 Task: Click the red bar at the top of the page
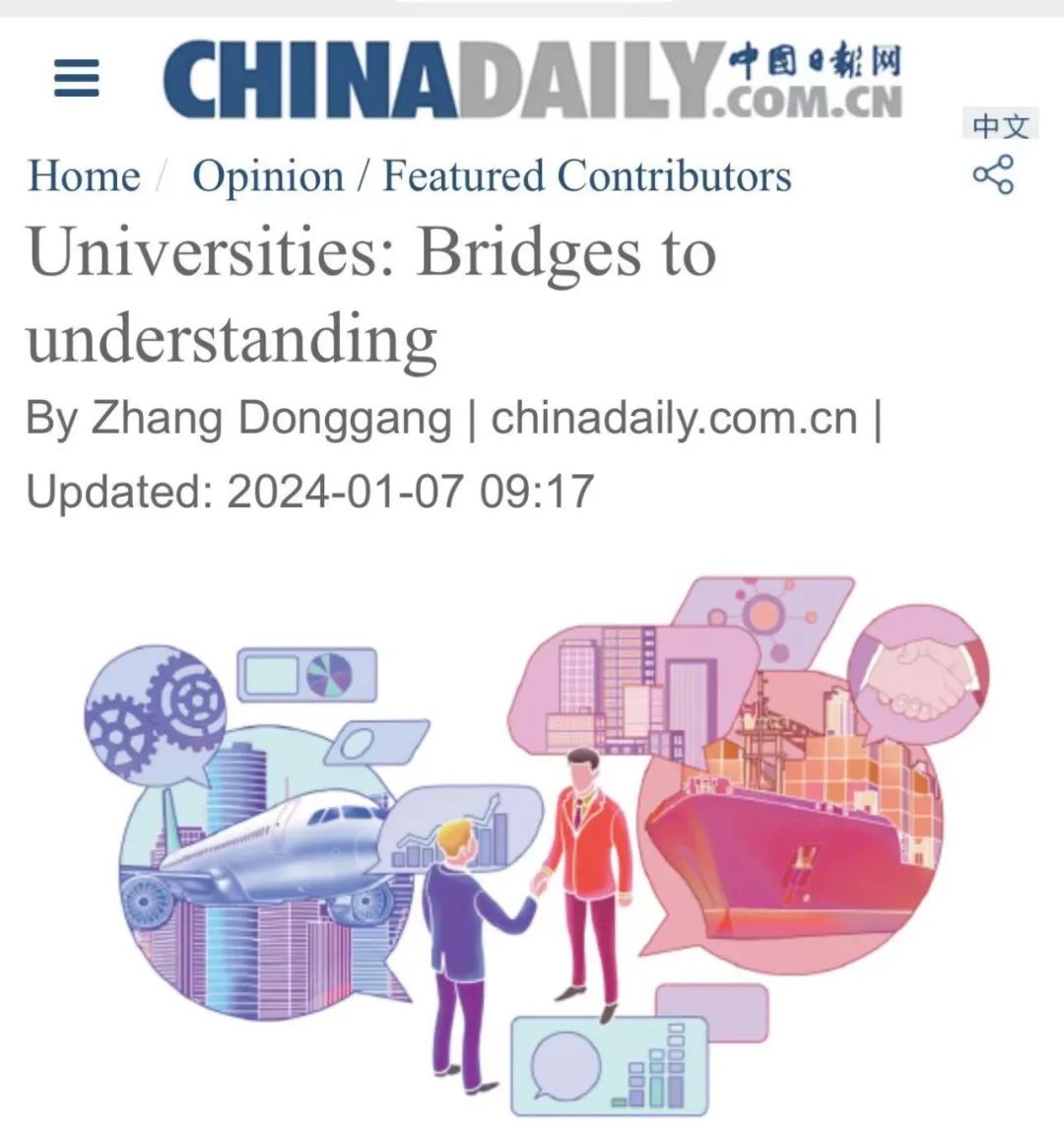coord(532,8)
